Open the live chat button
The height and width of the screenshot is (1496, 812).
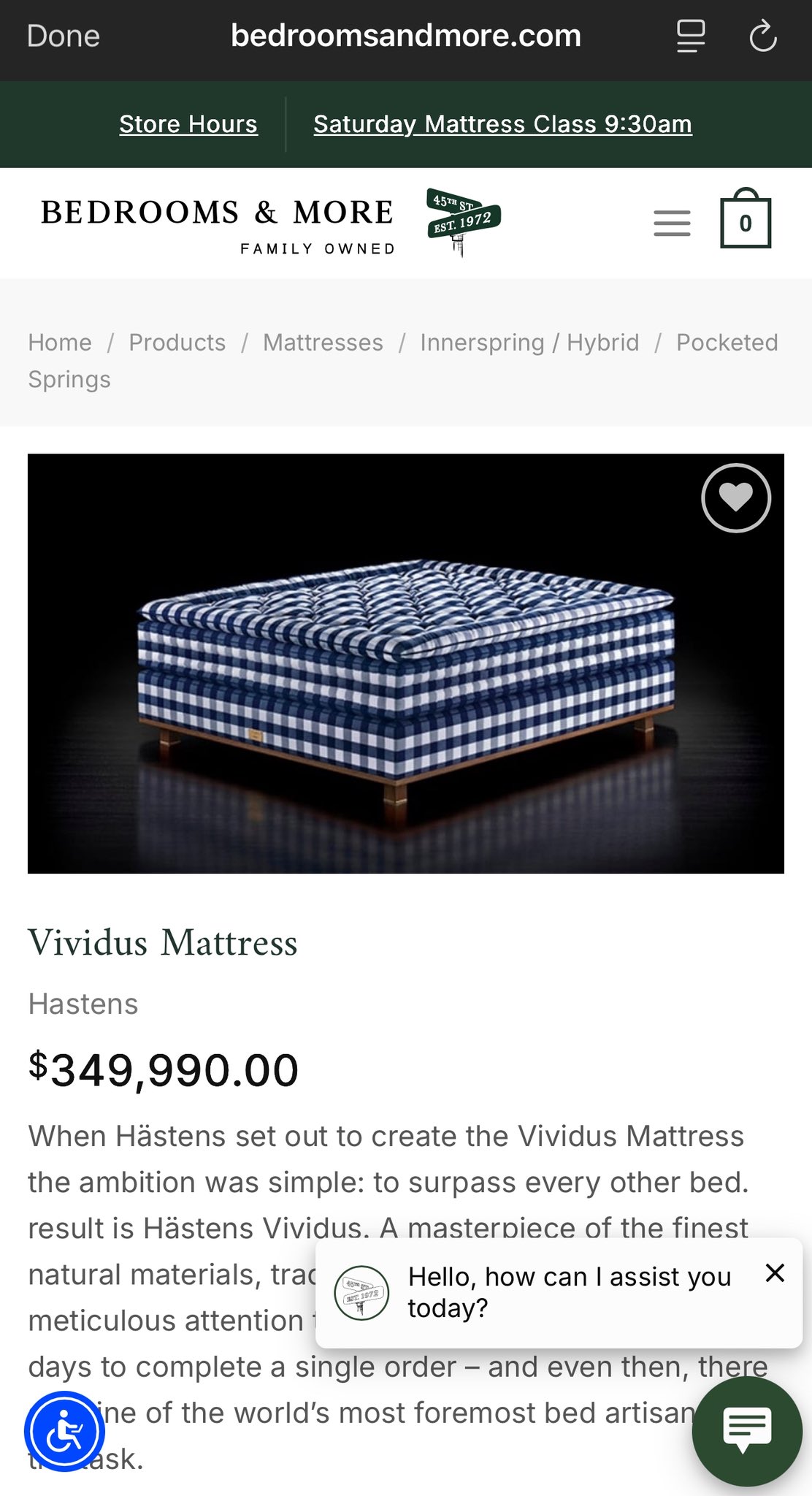(746, 1431)
